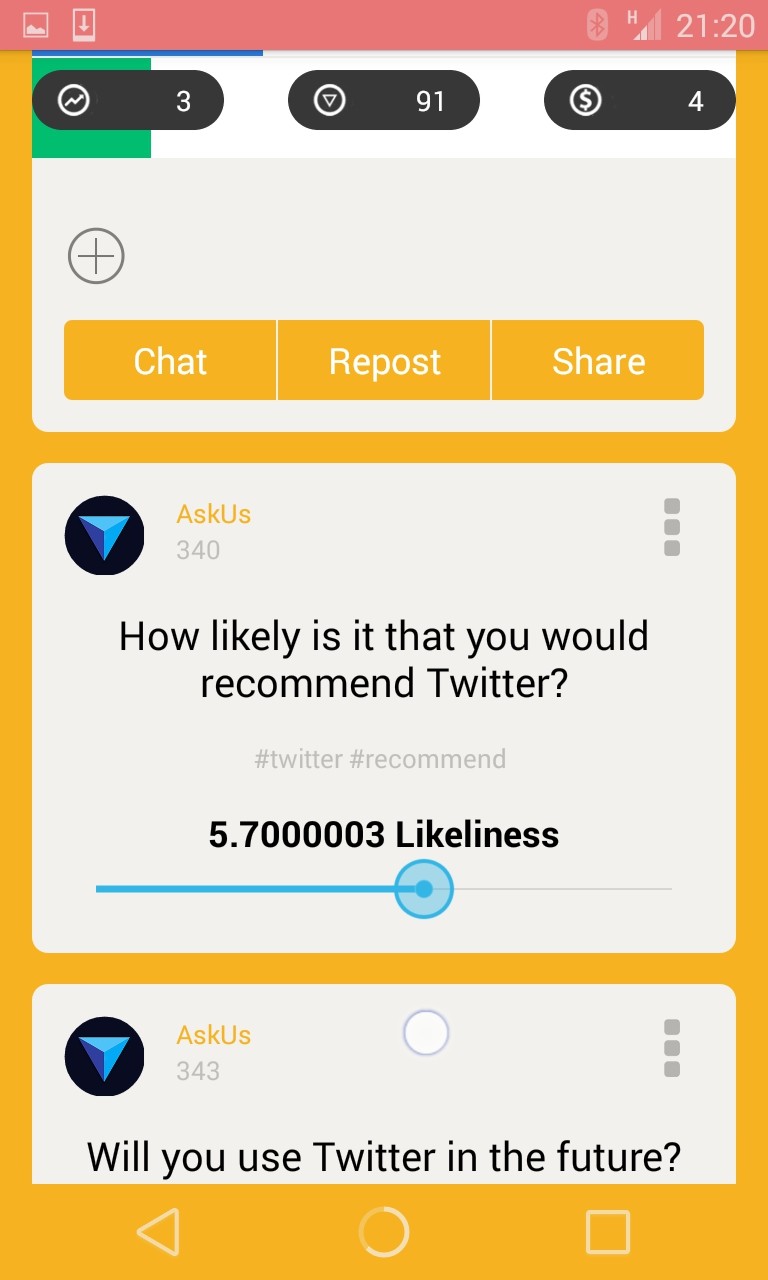The height and width of the screenshot is (1280, 768).
Task: Open the trend stats pill showing 3
Action: 128,100
